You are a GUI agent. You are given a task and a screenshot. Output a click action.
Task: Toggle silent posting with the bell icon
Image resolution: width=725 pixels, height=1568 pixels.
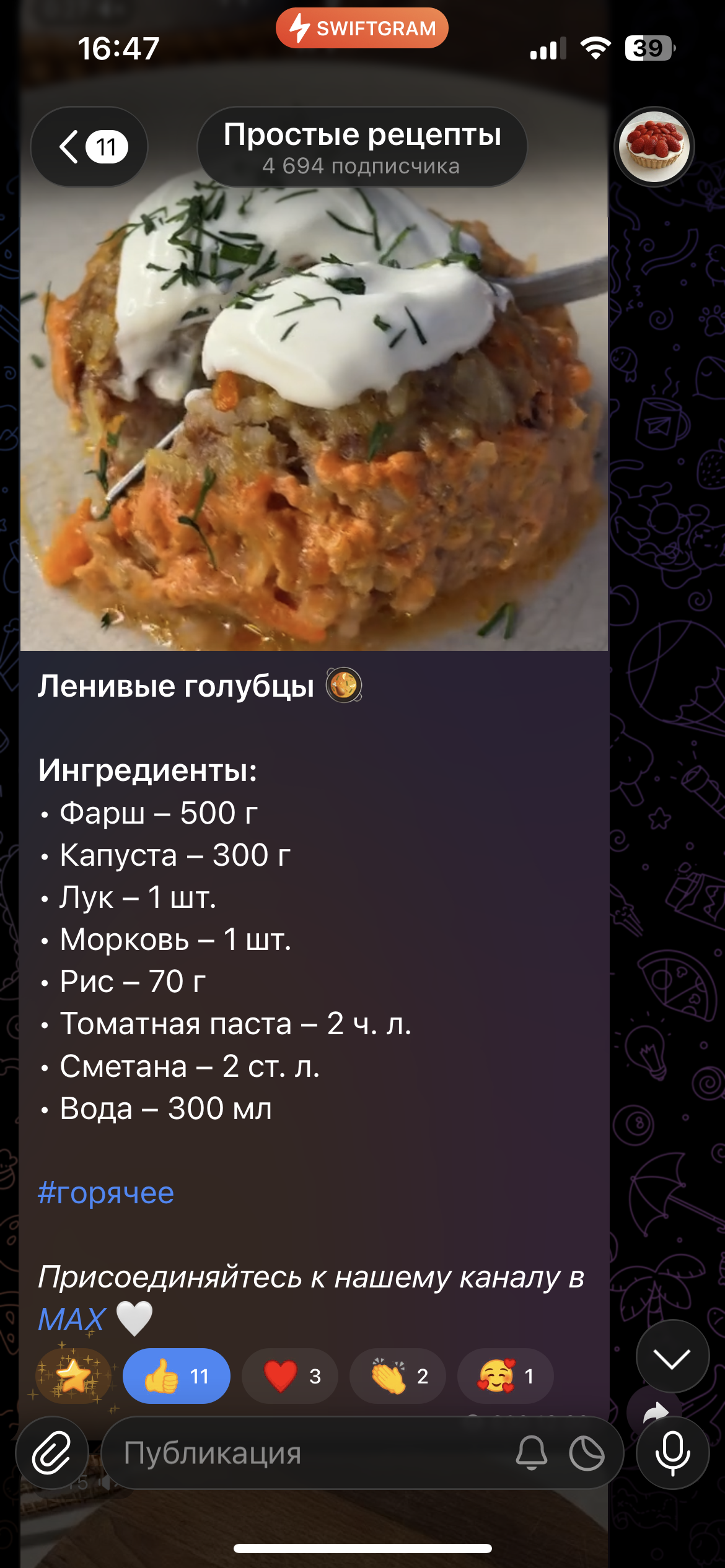[532, 1453]
